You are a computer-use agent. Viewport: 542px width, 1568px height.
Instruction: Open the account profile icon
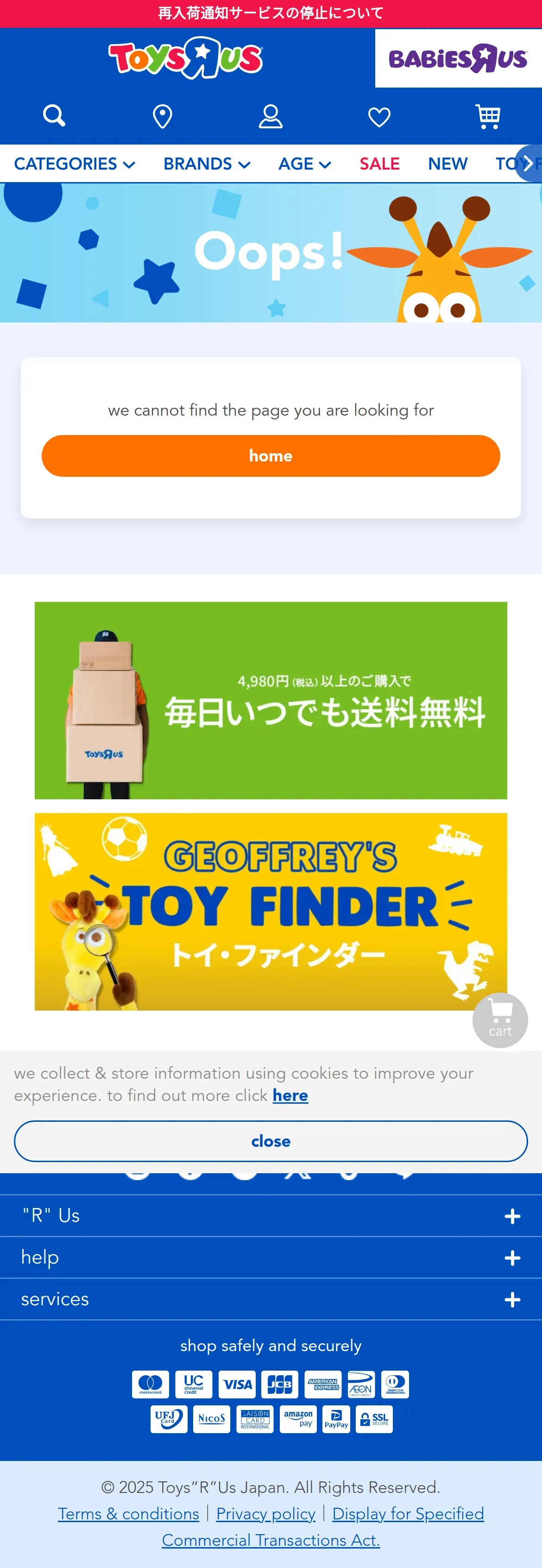click(271, 116)
